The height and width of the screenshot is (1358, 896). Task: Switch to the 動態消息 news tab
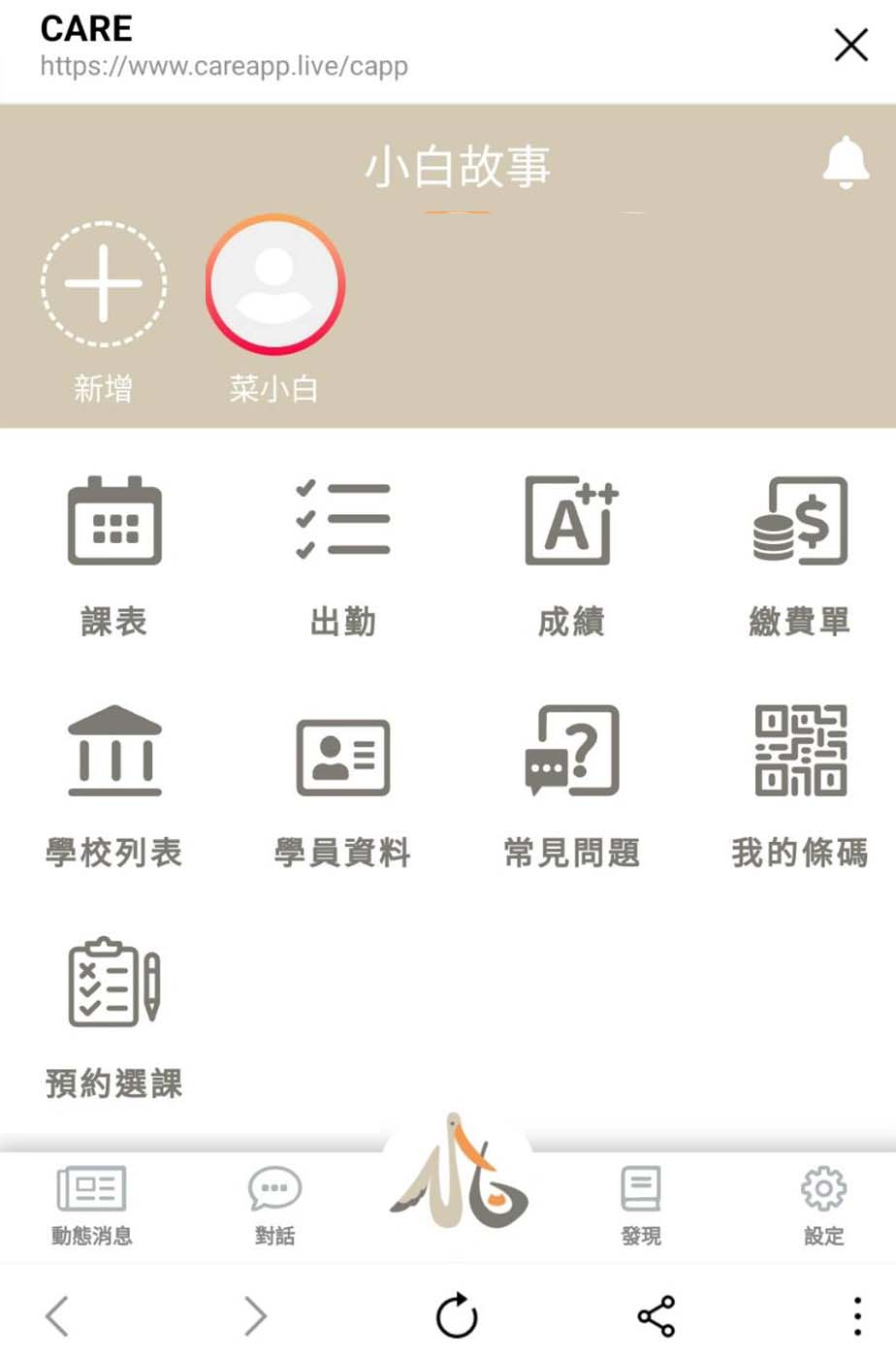(x=92, y=1205)
